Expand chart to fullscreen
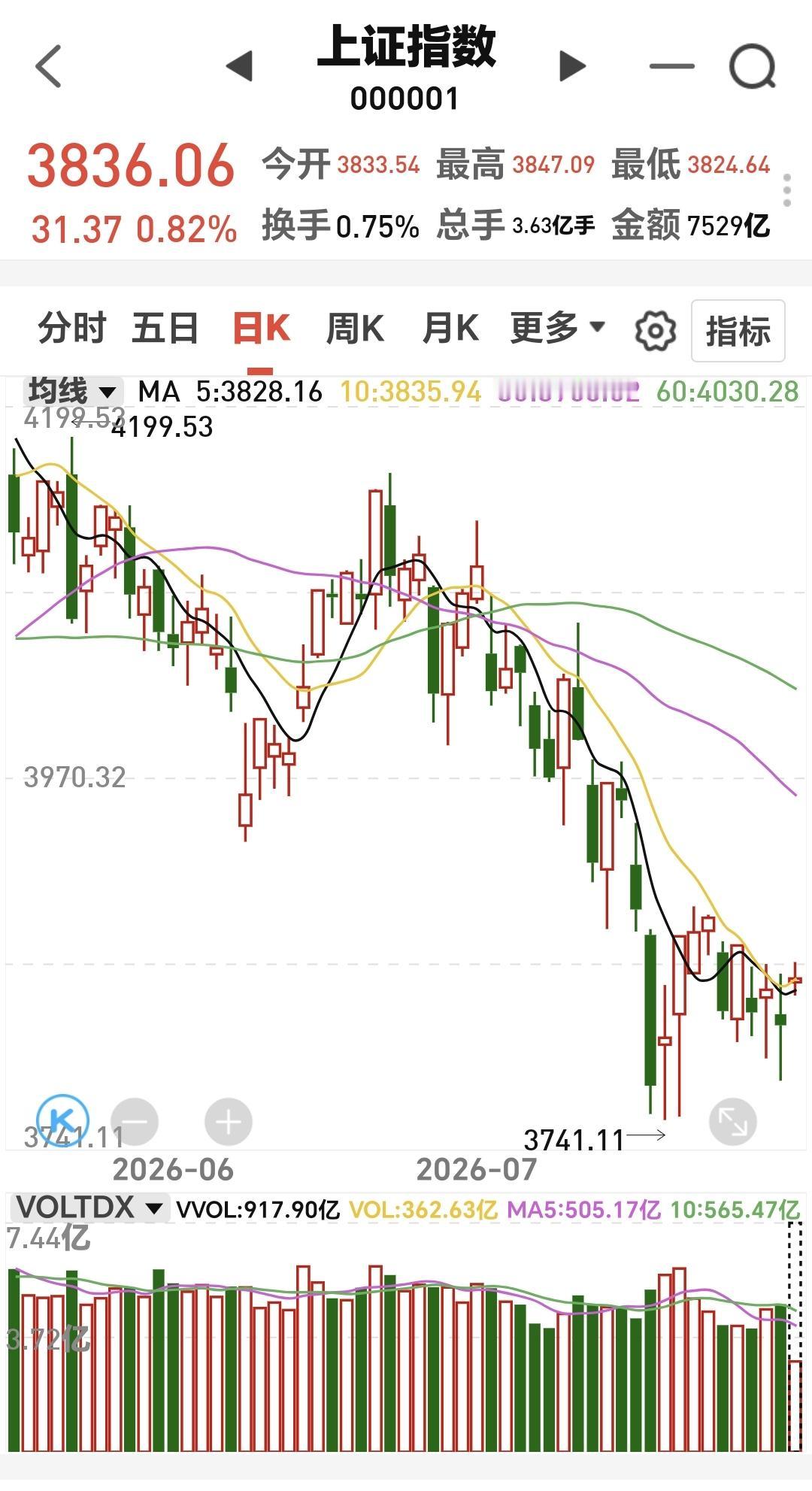The width and height of the screenshot is (812, 1491). (x=732, y=1123)
